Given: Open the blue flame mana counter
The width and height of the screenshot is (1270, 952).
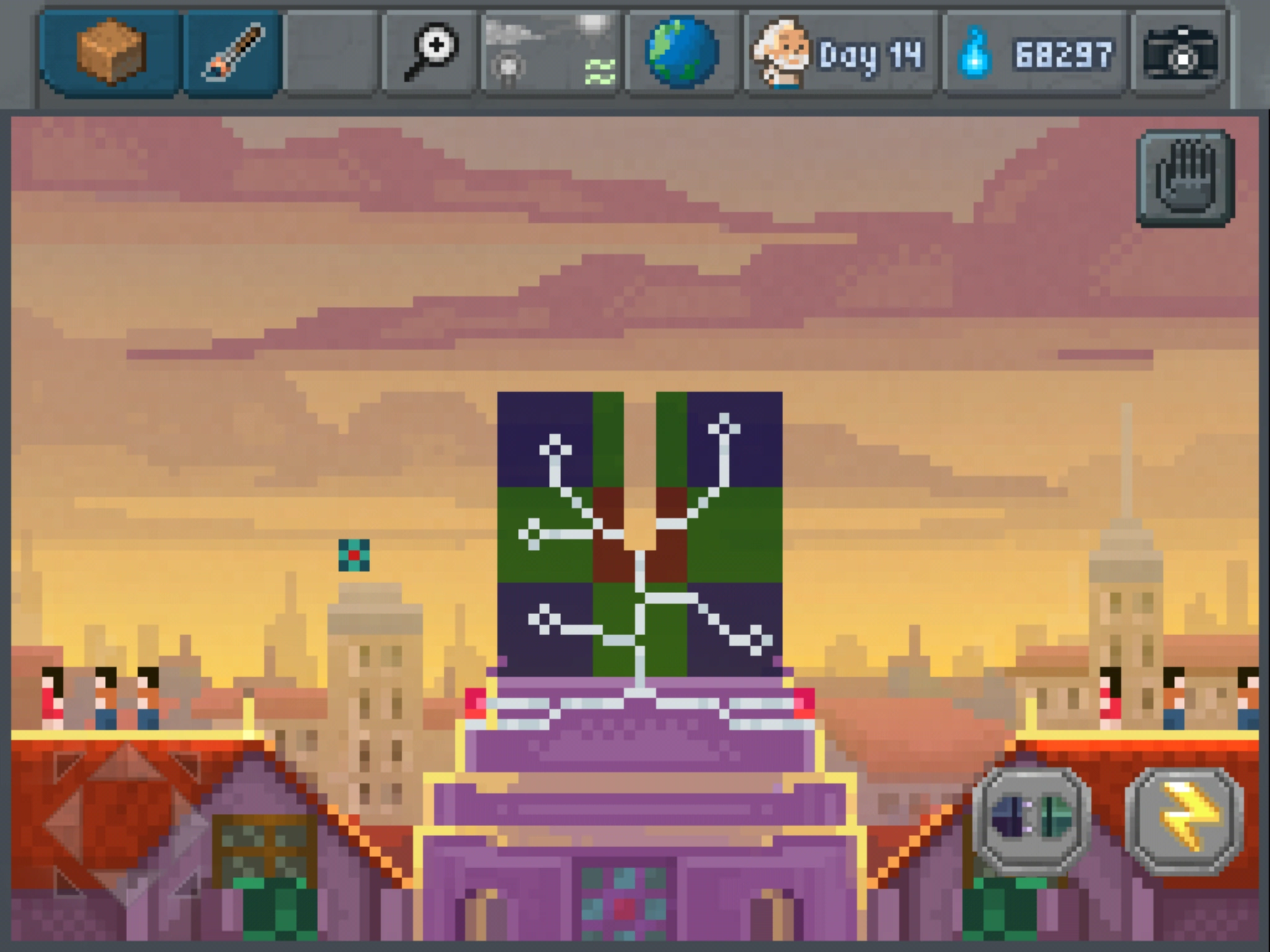Looking at the screenshot, I should (x=1033, y=55).
